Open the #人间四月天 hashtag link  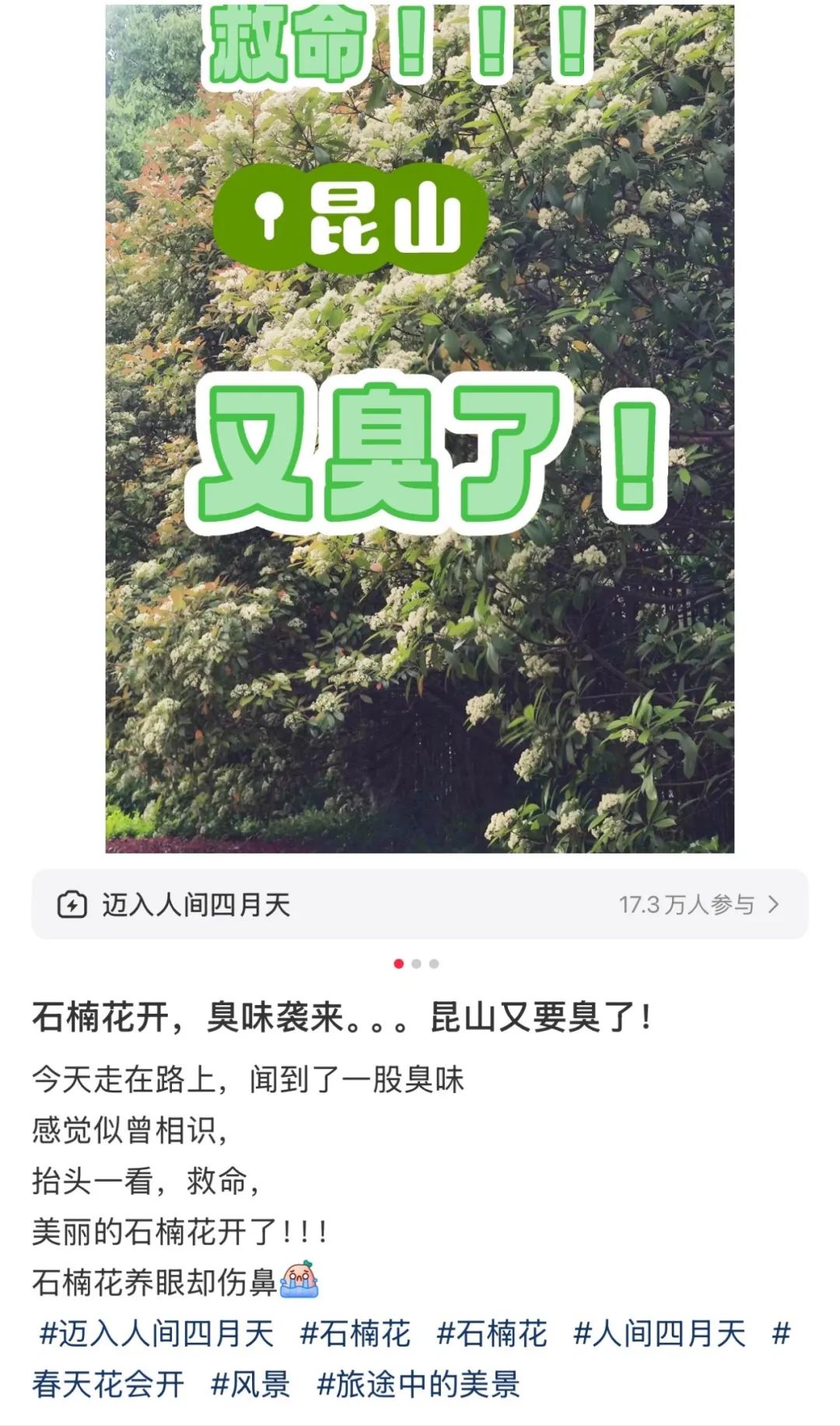tap(660, 1333)
